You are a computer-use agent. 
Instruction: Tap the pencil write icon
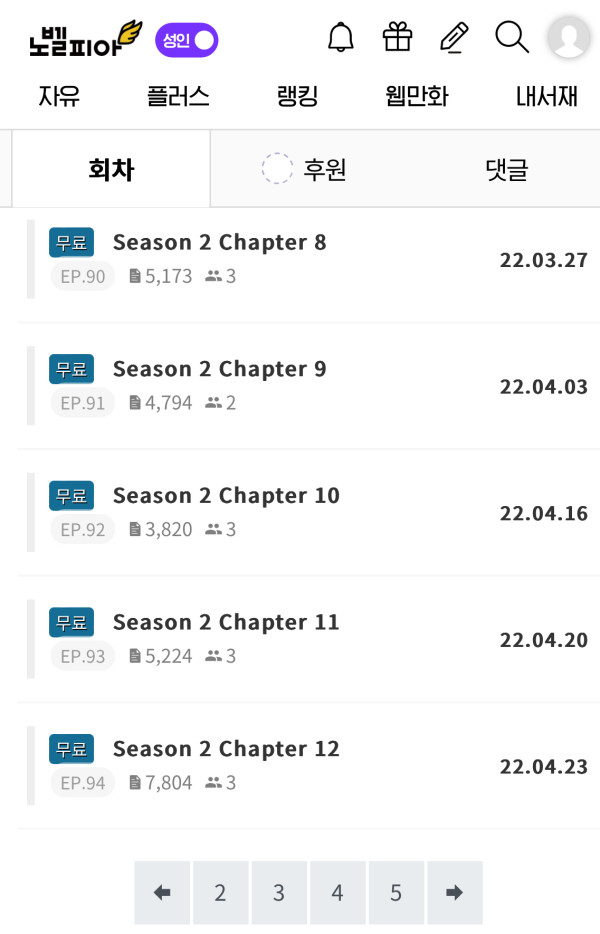454,38
